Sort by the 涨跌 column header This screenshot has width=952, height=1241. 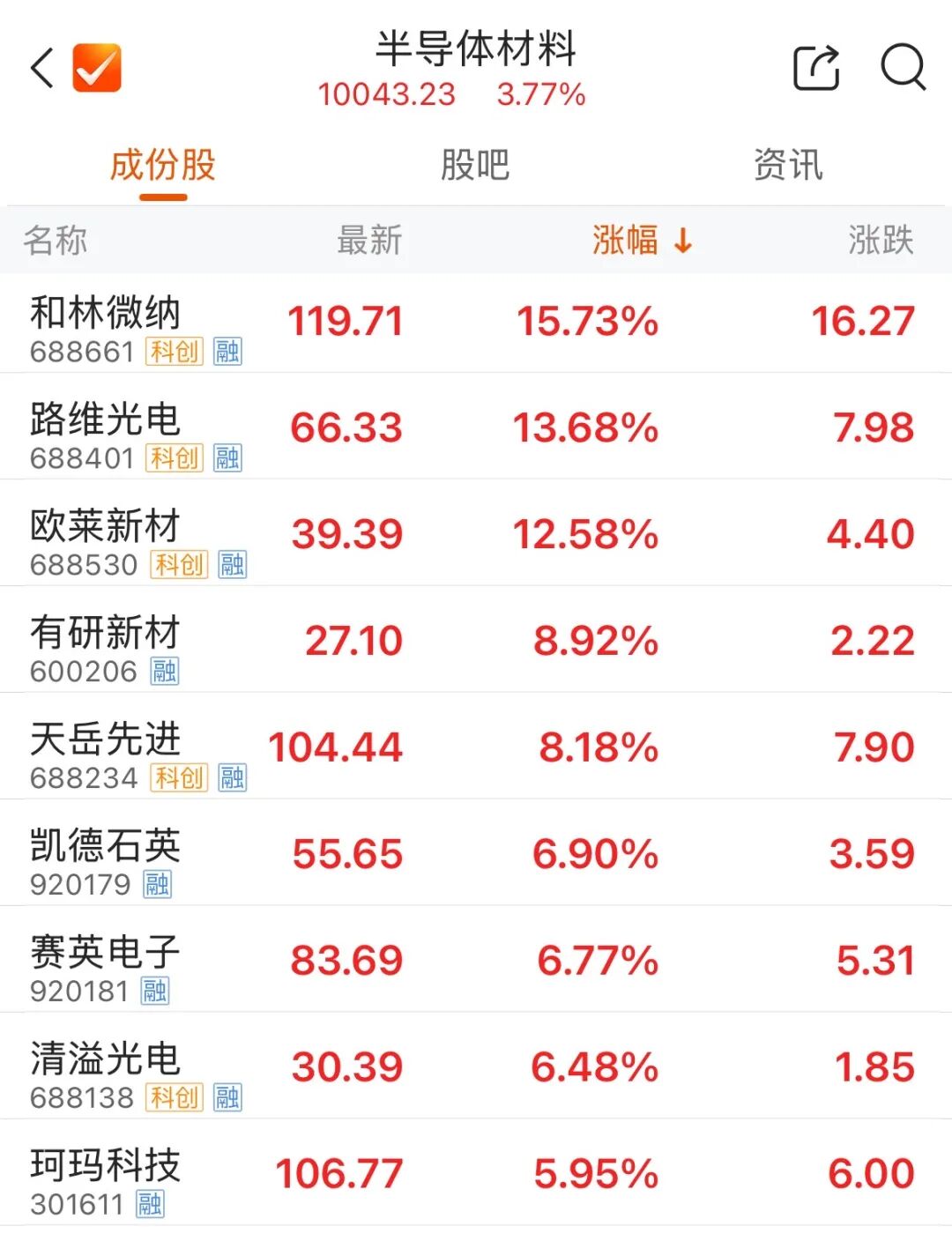[x=881, y=240]
